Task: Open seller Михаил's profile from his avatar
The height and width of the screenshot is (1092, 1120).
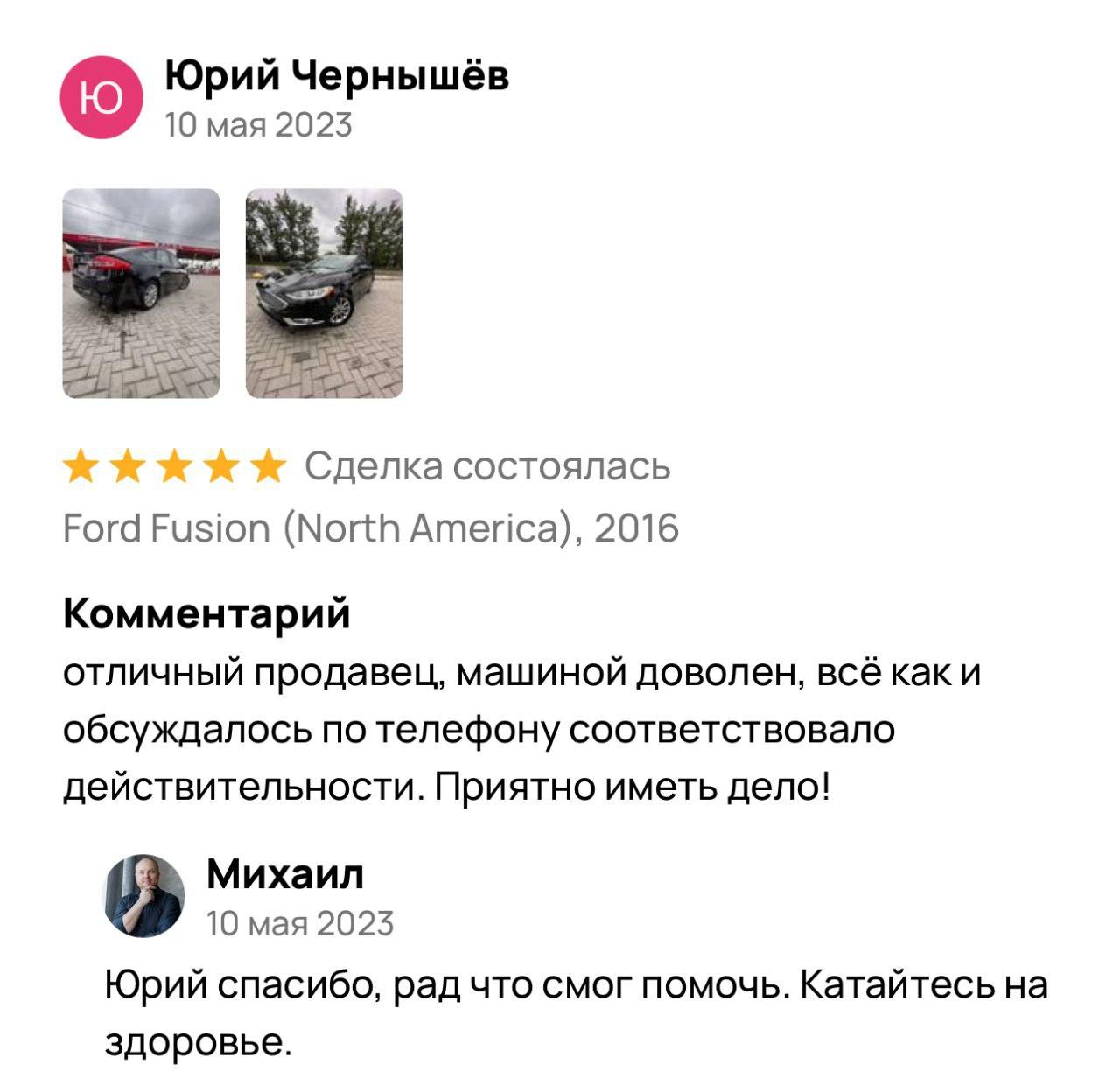Action: coord(144,895)
